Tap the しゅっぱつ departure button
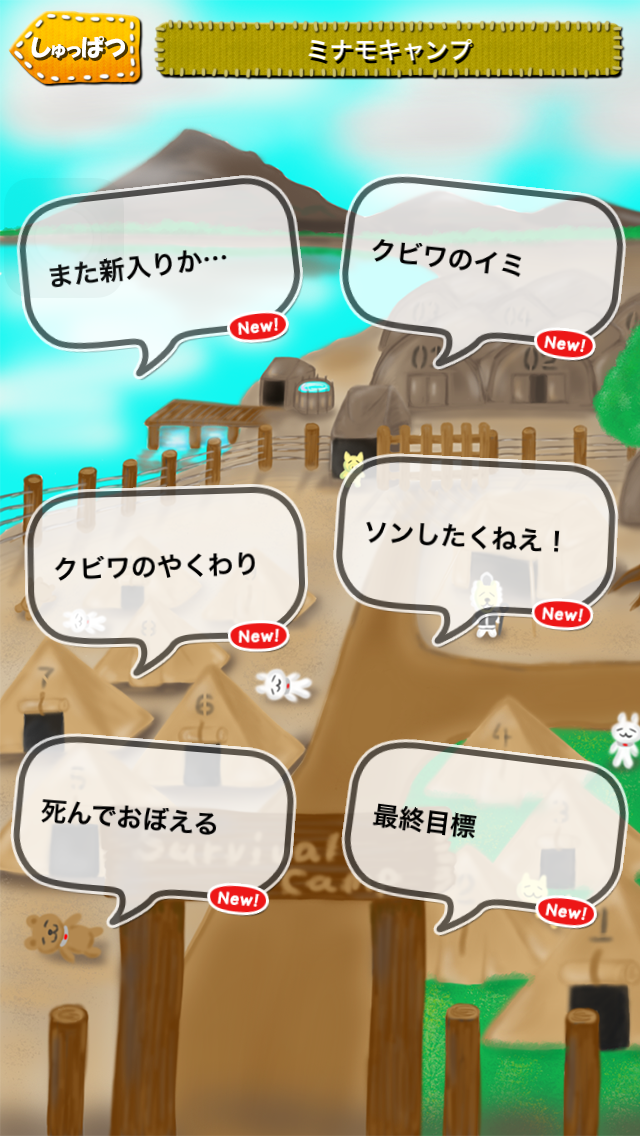The image size is (640, 1136). pyautogui.click(x=76, y=47)
